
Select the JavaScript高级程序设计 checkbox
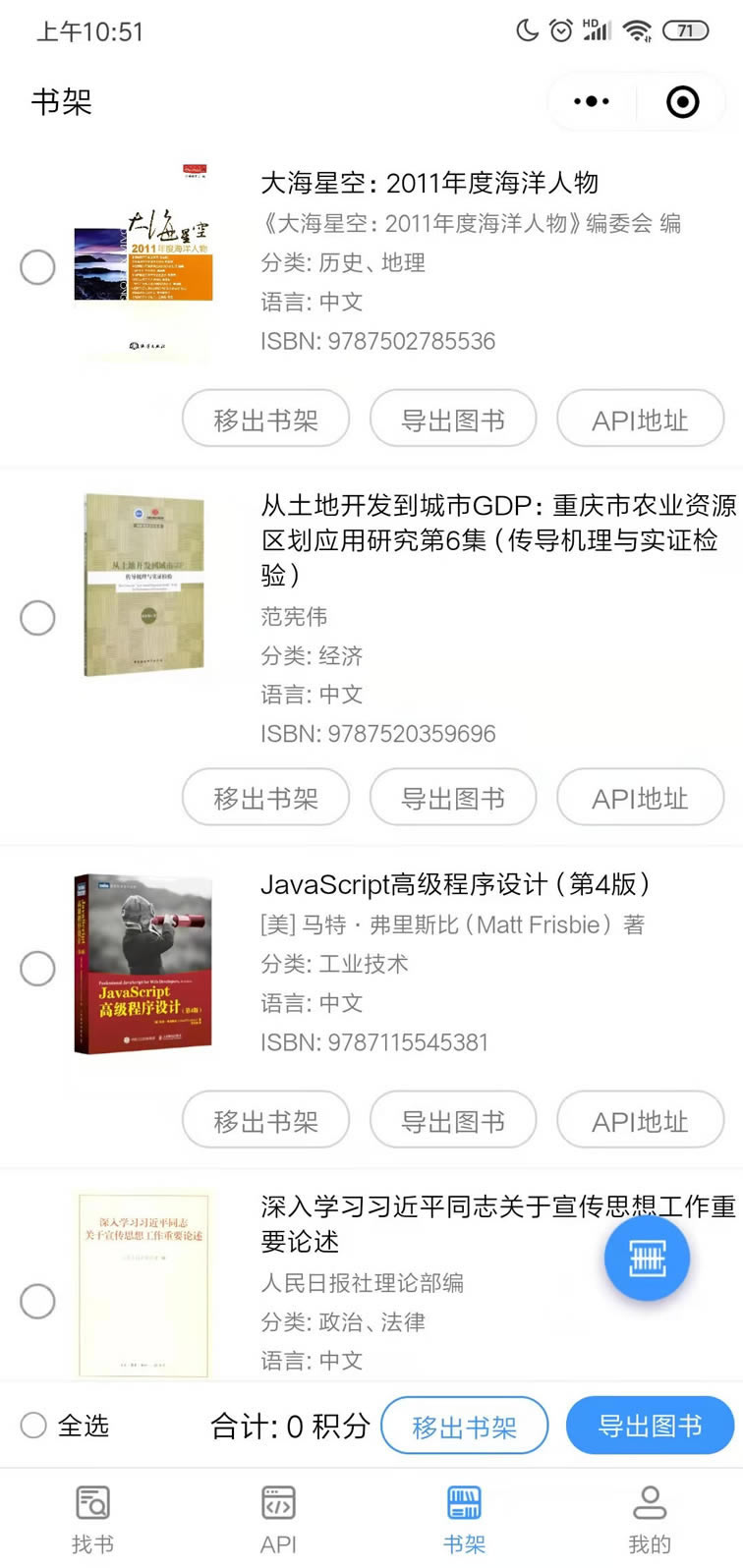click(x=37, y=969)
